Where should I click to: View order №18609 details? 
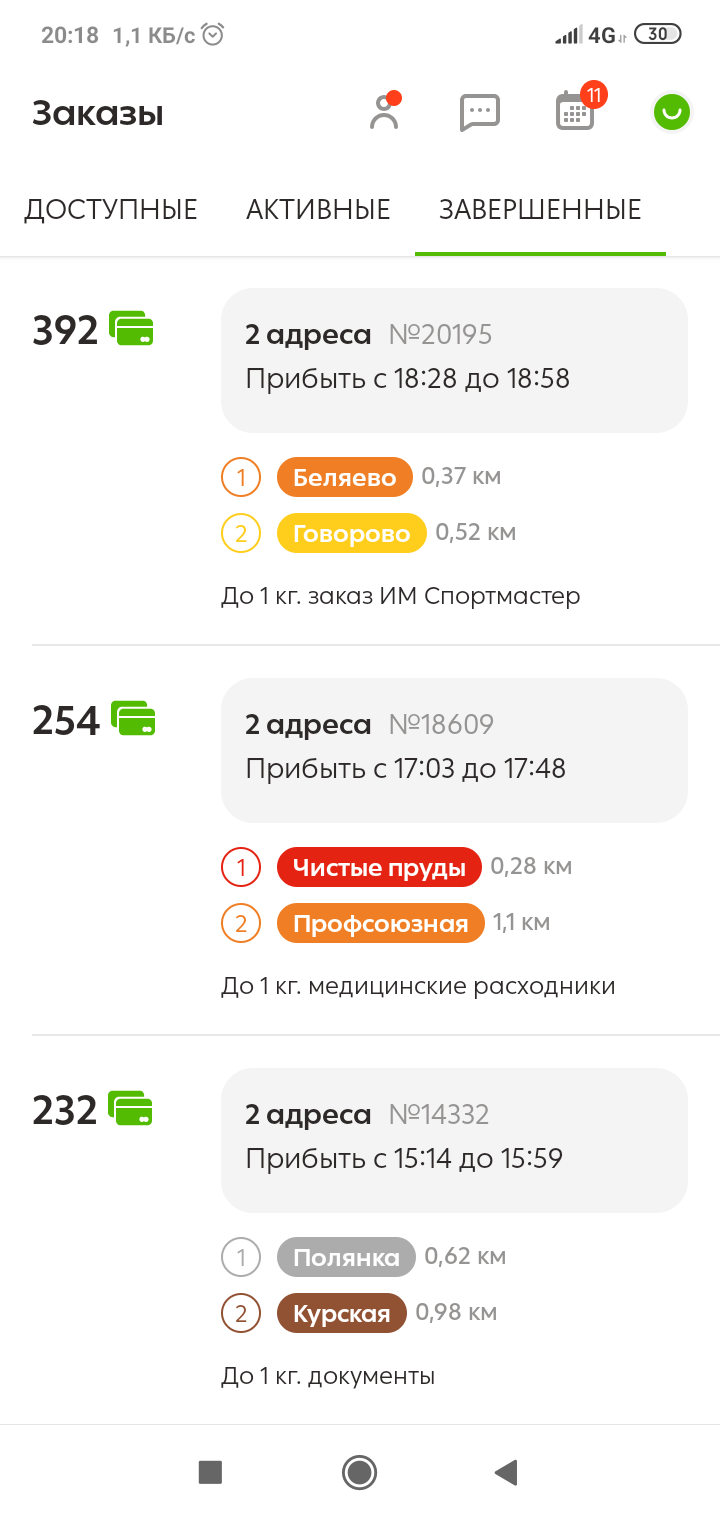tap(454, 750)
